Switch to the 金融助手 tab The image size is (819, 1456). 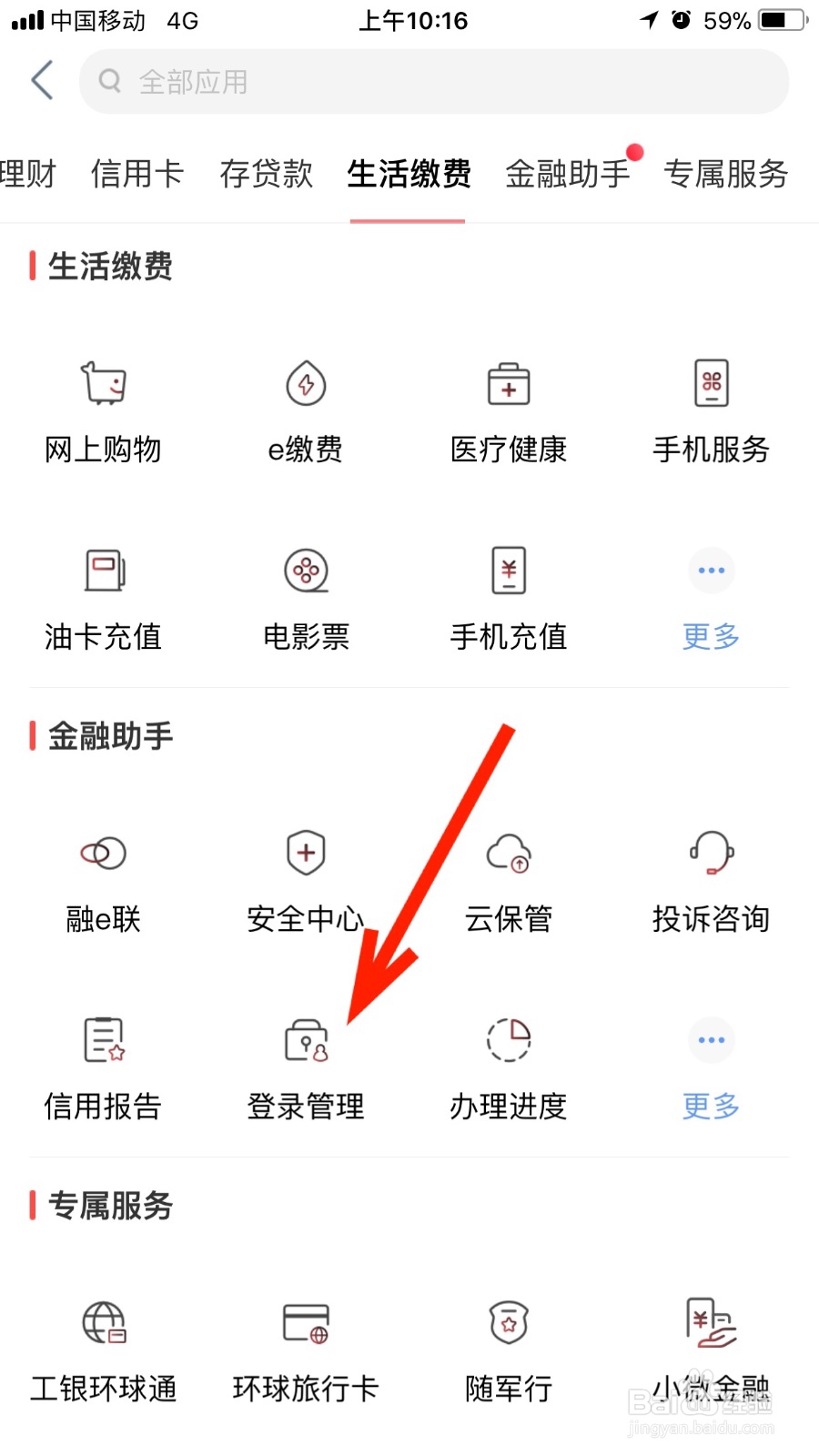pyautogui.click(x=567, y=175)
